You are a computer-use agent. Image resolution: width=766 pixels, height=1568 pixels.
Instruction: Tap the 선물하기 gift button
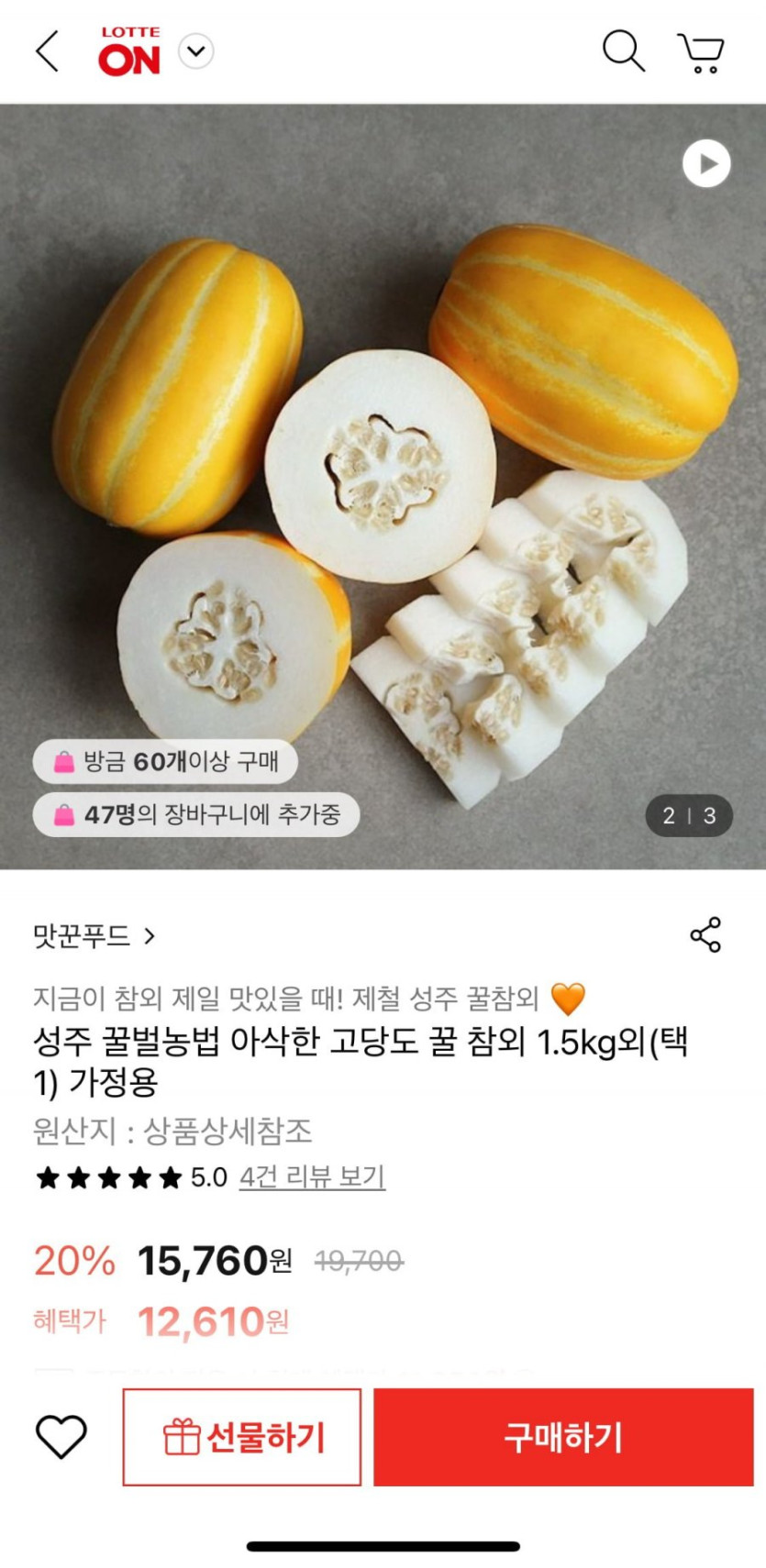[x=242, y=1437]
